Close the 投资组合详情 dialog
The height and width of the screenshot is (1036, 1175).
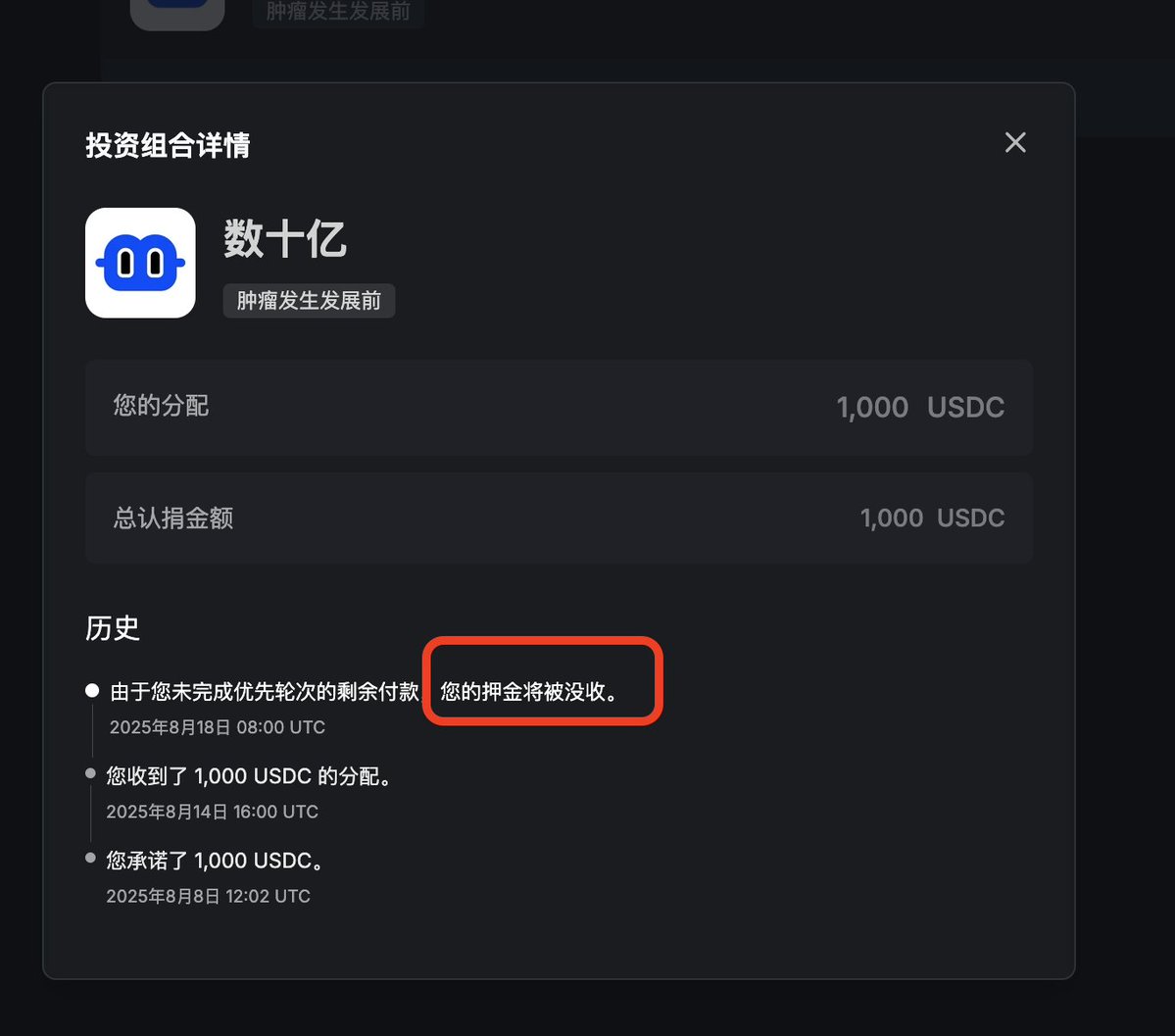[1015, 143]
